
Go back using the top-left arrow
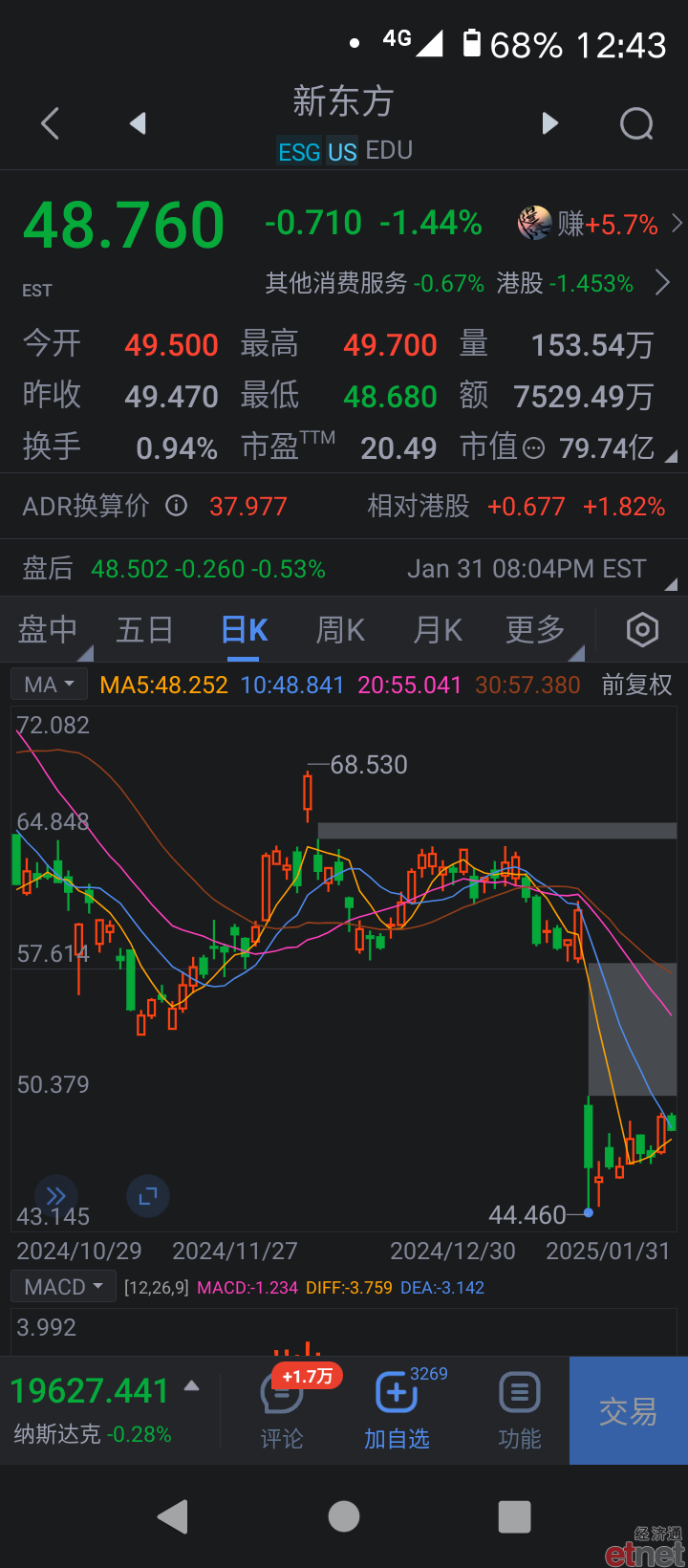(51, 123)
